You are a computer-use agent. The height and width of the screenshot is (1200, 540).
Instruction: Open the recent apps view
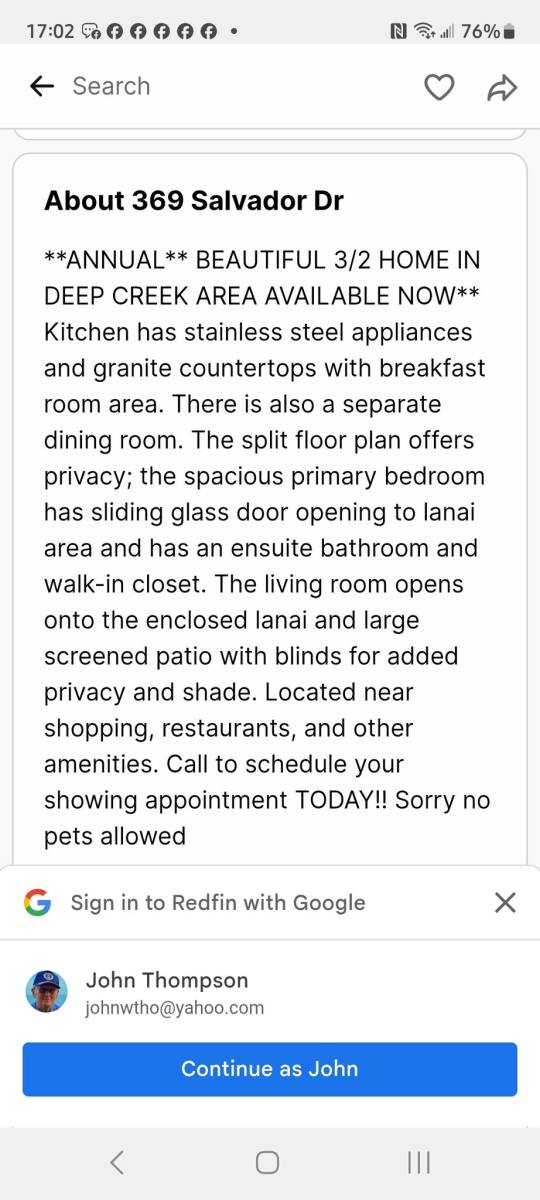pos(419,1162)
